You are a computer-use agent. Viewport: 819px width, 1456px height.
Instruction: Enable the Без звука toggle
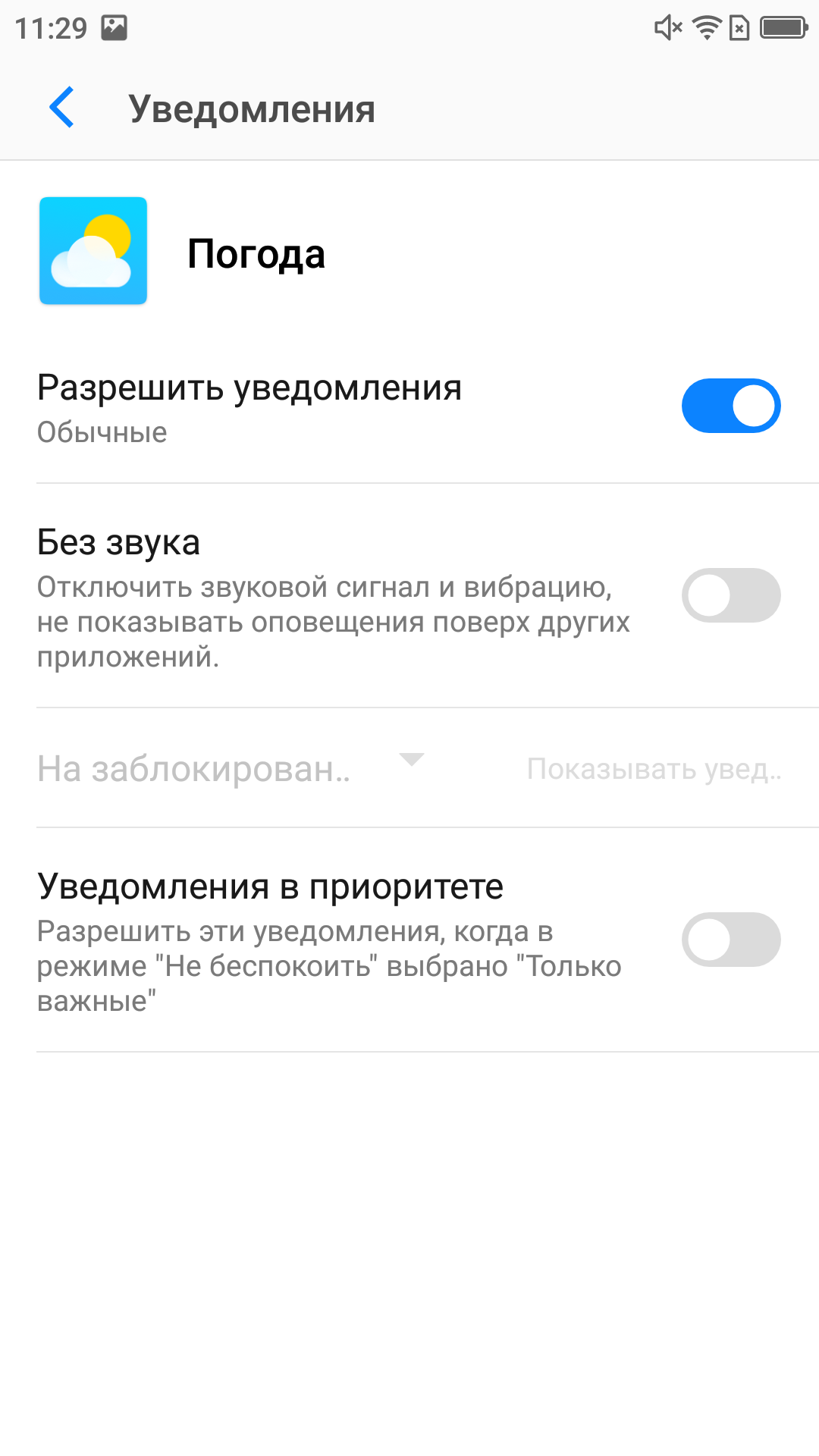[x=731, y=595]
